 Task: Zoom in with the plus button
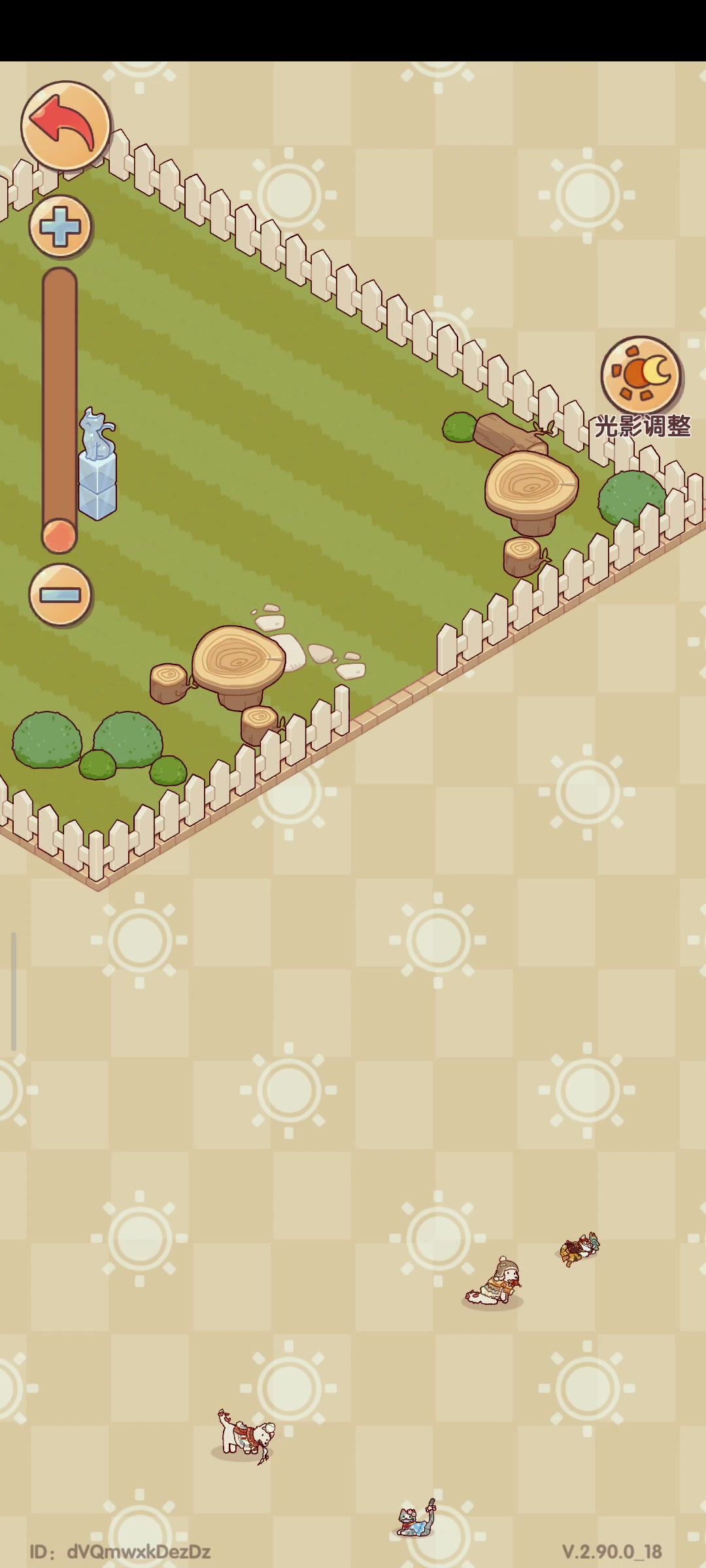point(60,227)
